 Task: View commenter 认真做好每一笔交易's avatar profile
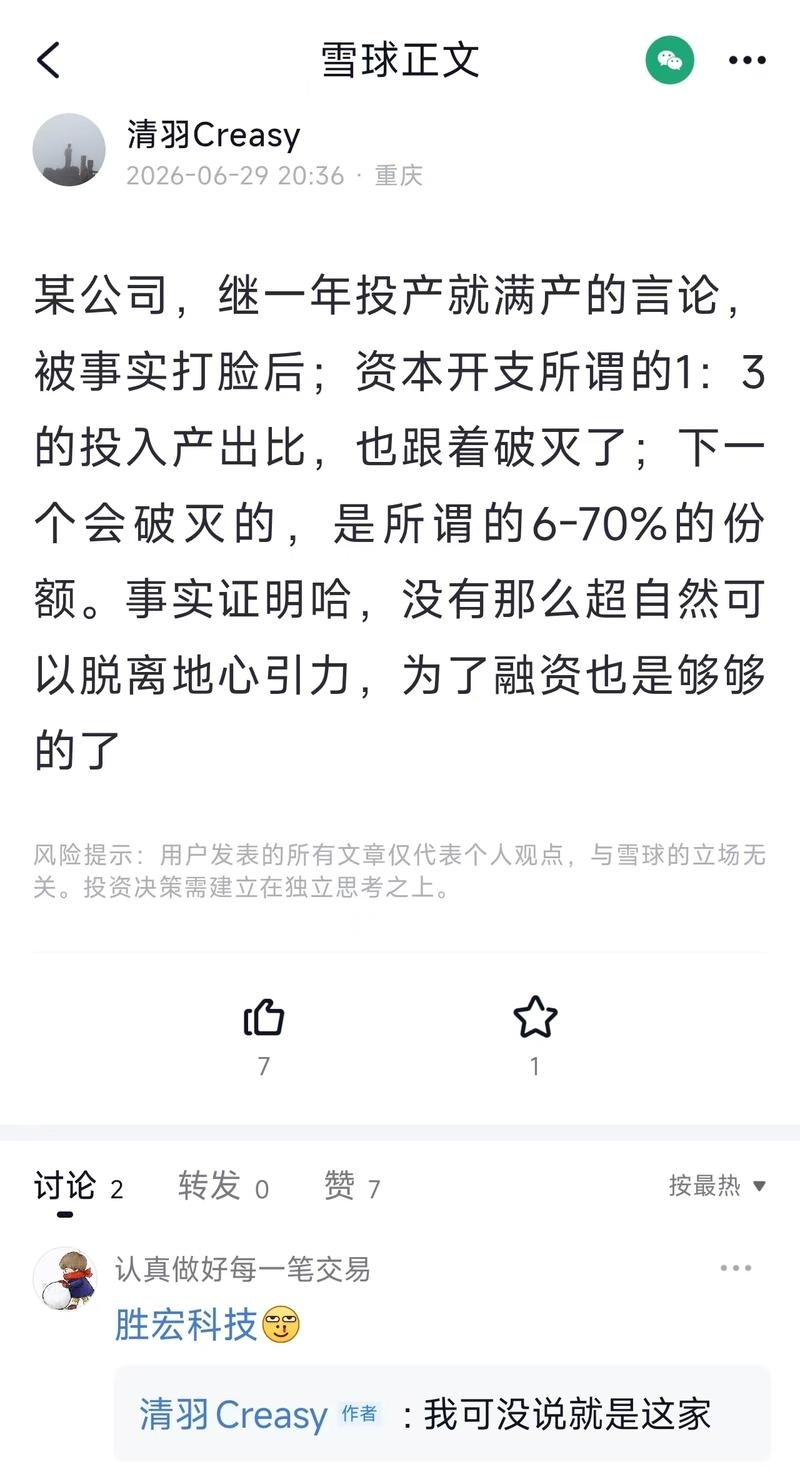tap(65, 1278)
